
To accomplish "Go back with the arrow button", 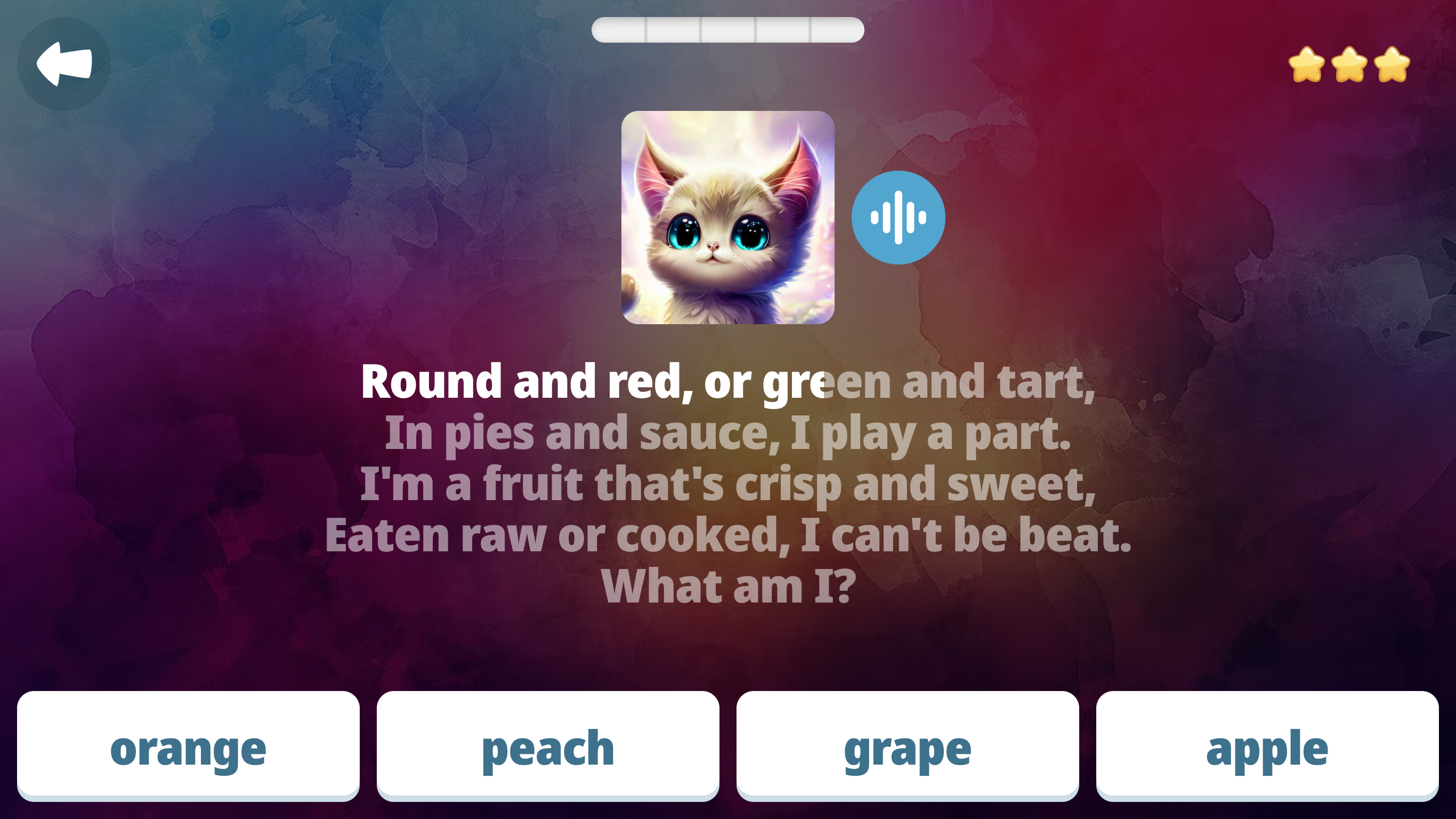I will tap(64, 63).
